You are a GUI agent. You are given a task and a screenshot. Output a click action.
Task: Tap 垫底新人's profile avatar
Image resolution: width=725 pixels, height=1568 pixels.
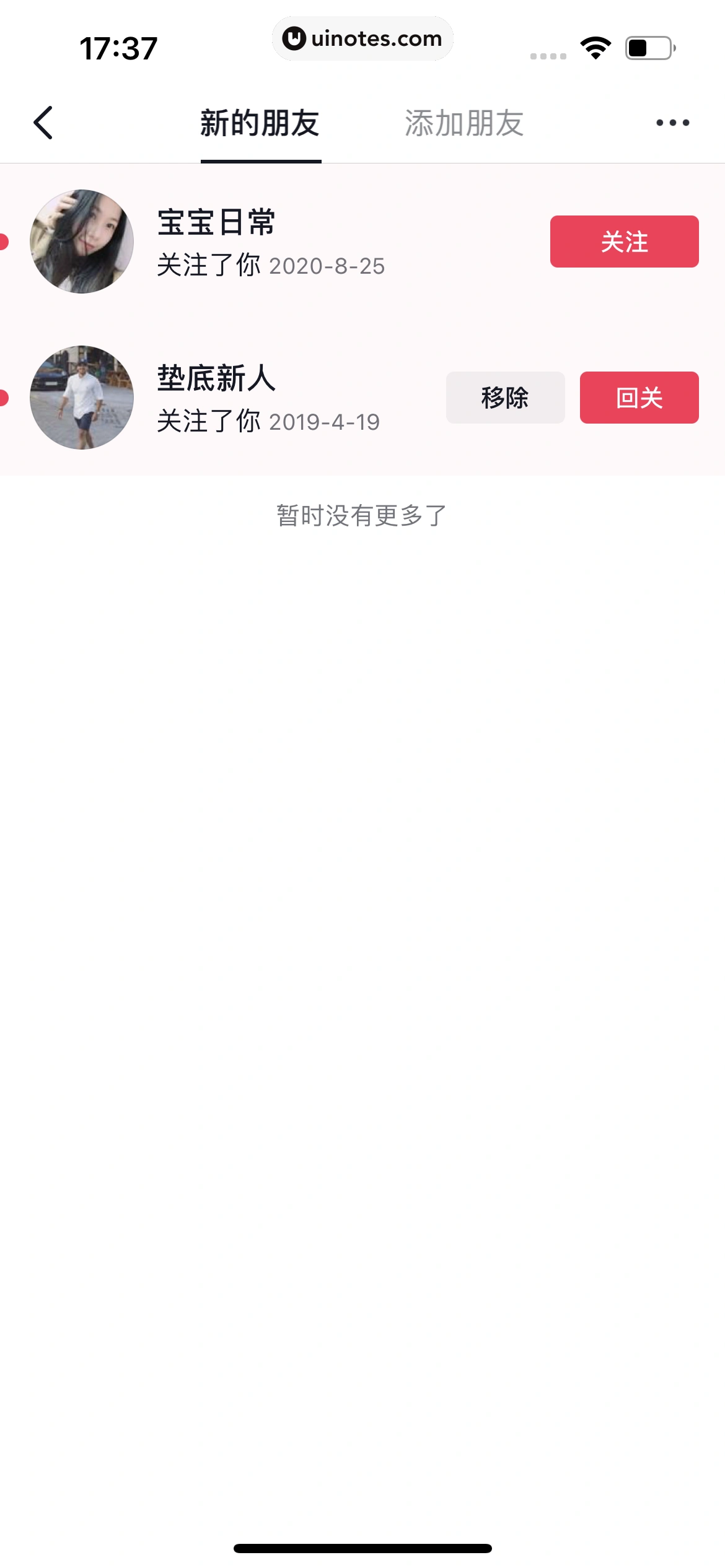click(81, 398)
